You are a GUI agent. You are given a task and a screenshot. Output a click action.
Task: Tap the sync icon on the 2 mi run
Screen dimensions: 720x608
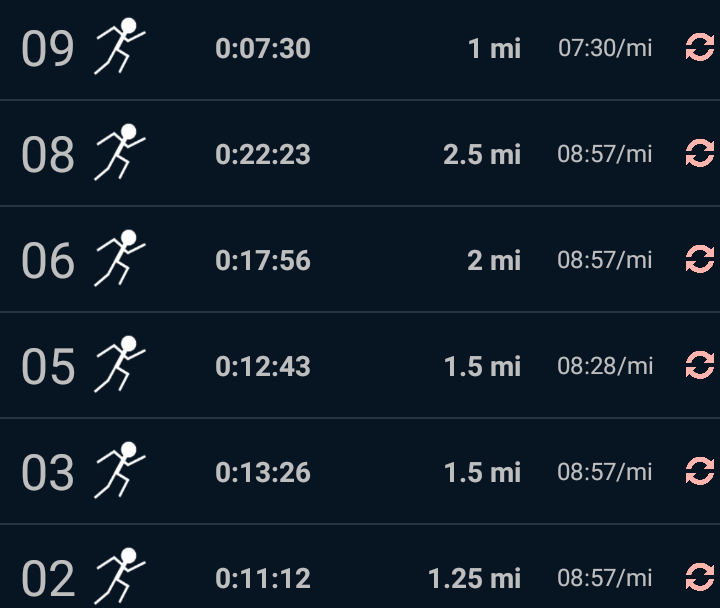click(699, 260)
